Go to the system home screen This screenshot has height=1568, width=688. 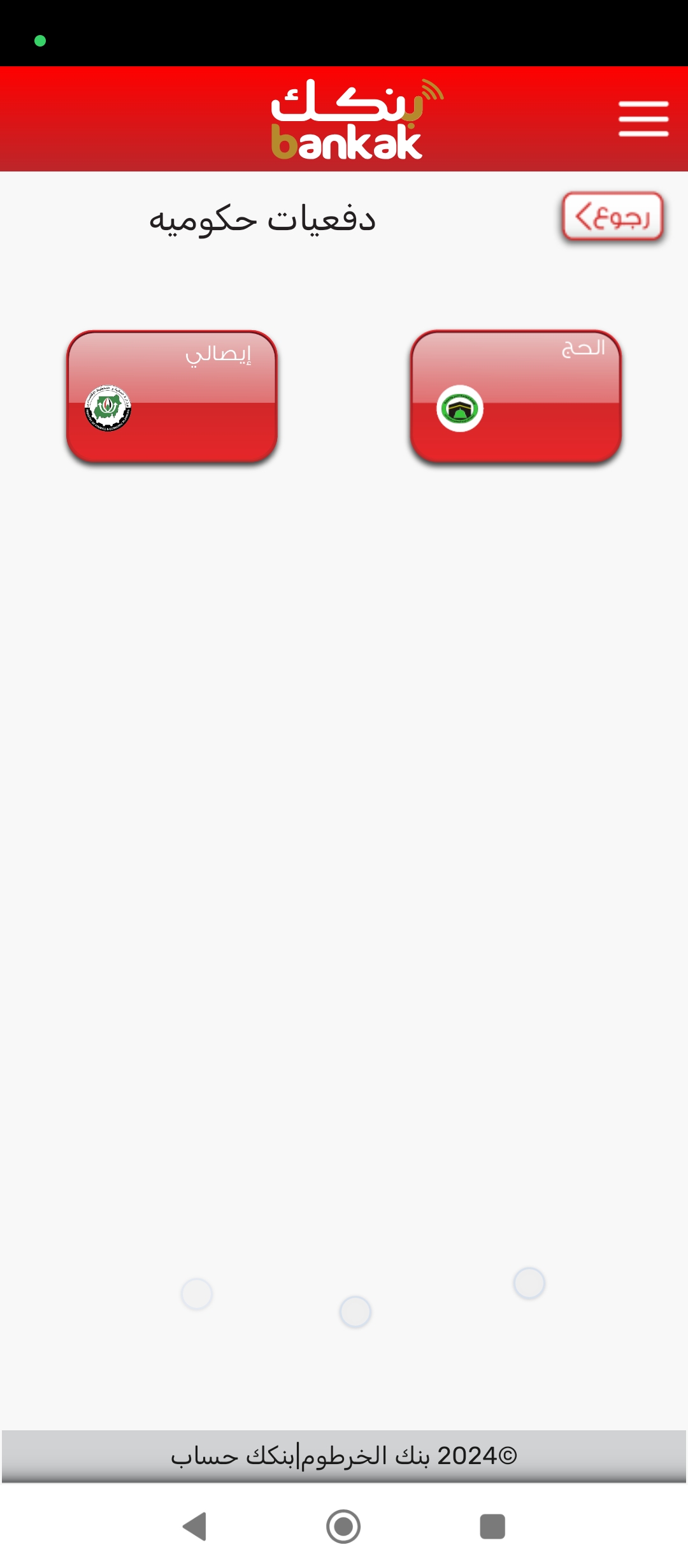click(x=343, y=1527)
